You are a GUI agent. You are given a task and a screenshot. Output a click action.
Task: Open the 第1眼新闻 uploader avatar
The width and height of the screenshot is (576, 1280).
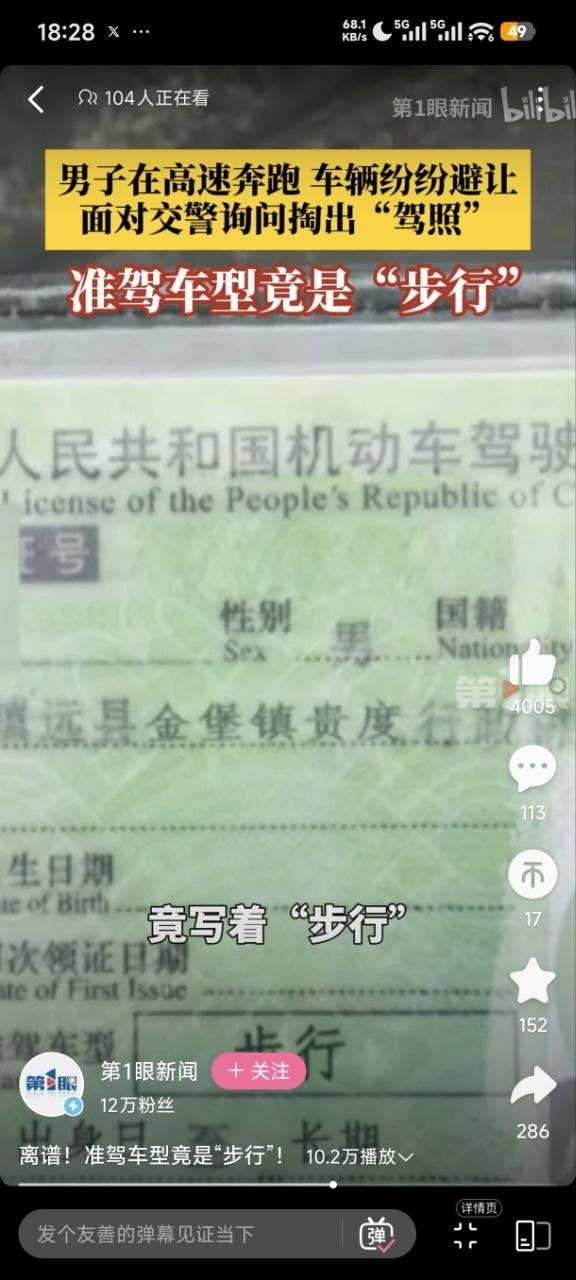(52, 1084)
